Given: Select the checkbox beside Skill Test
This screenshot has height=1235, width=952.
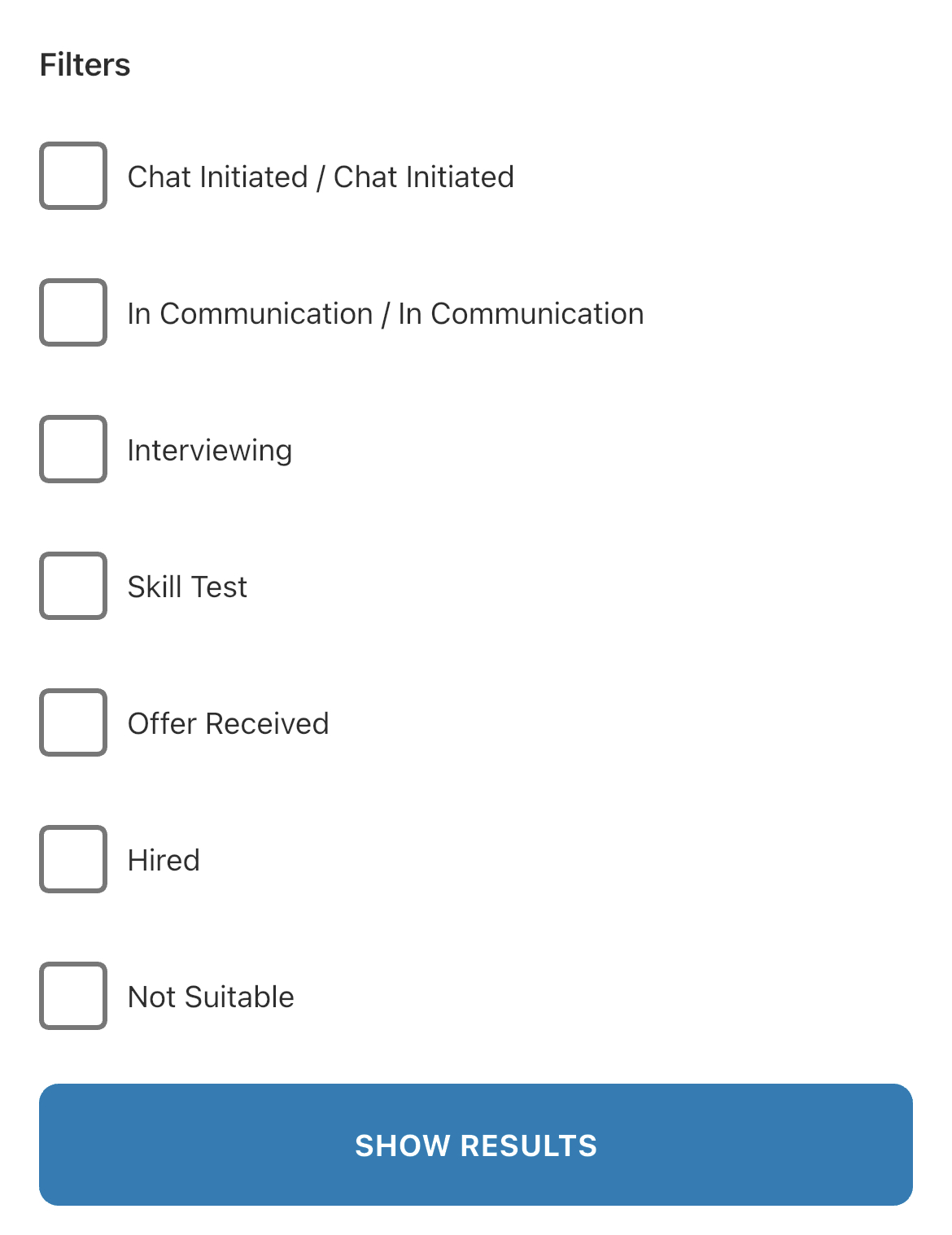Looking at the screenshot, I should click(72, 587).
